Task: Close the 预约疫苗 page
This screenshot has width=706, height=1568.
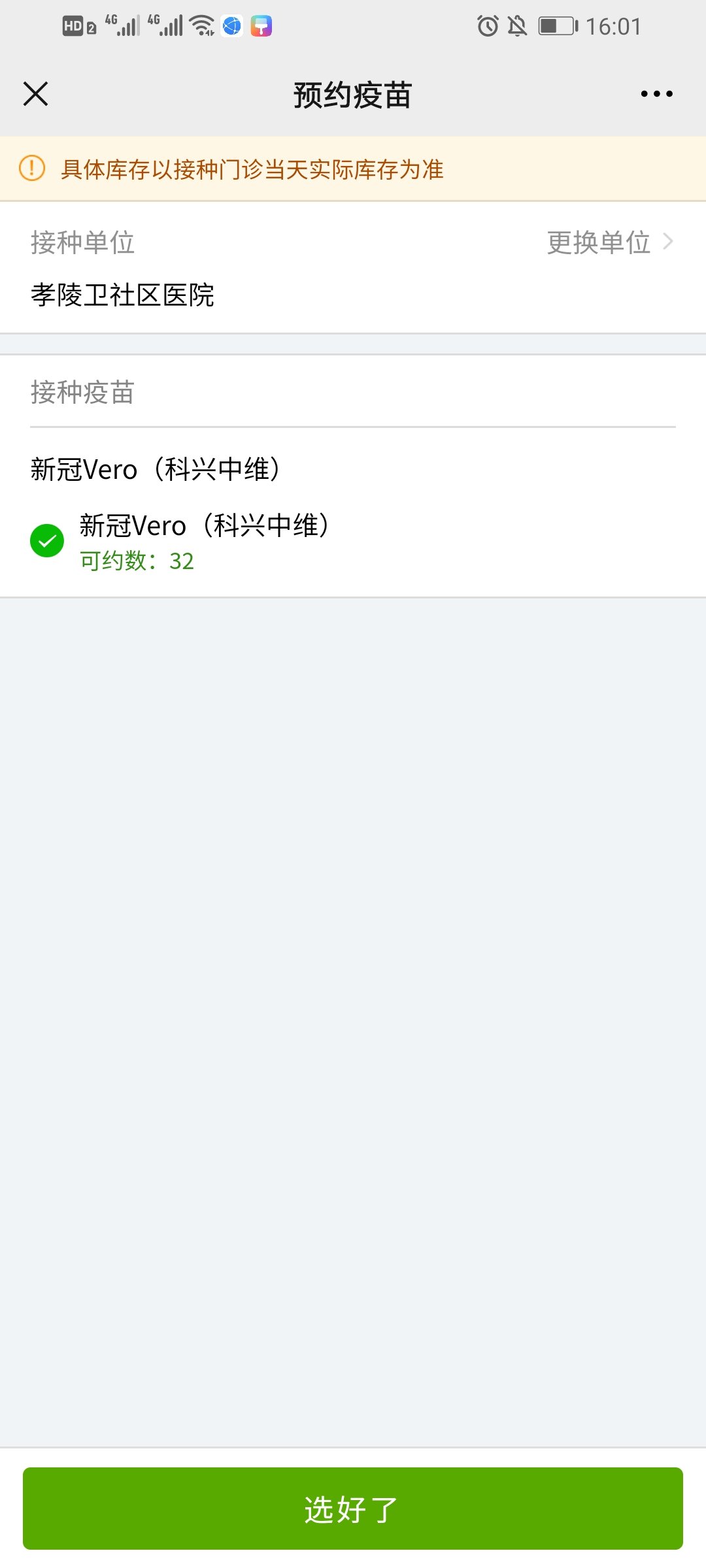Action: pos(36,94)
